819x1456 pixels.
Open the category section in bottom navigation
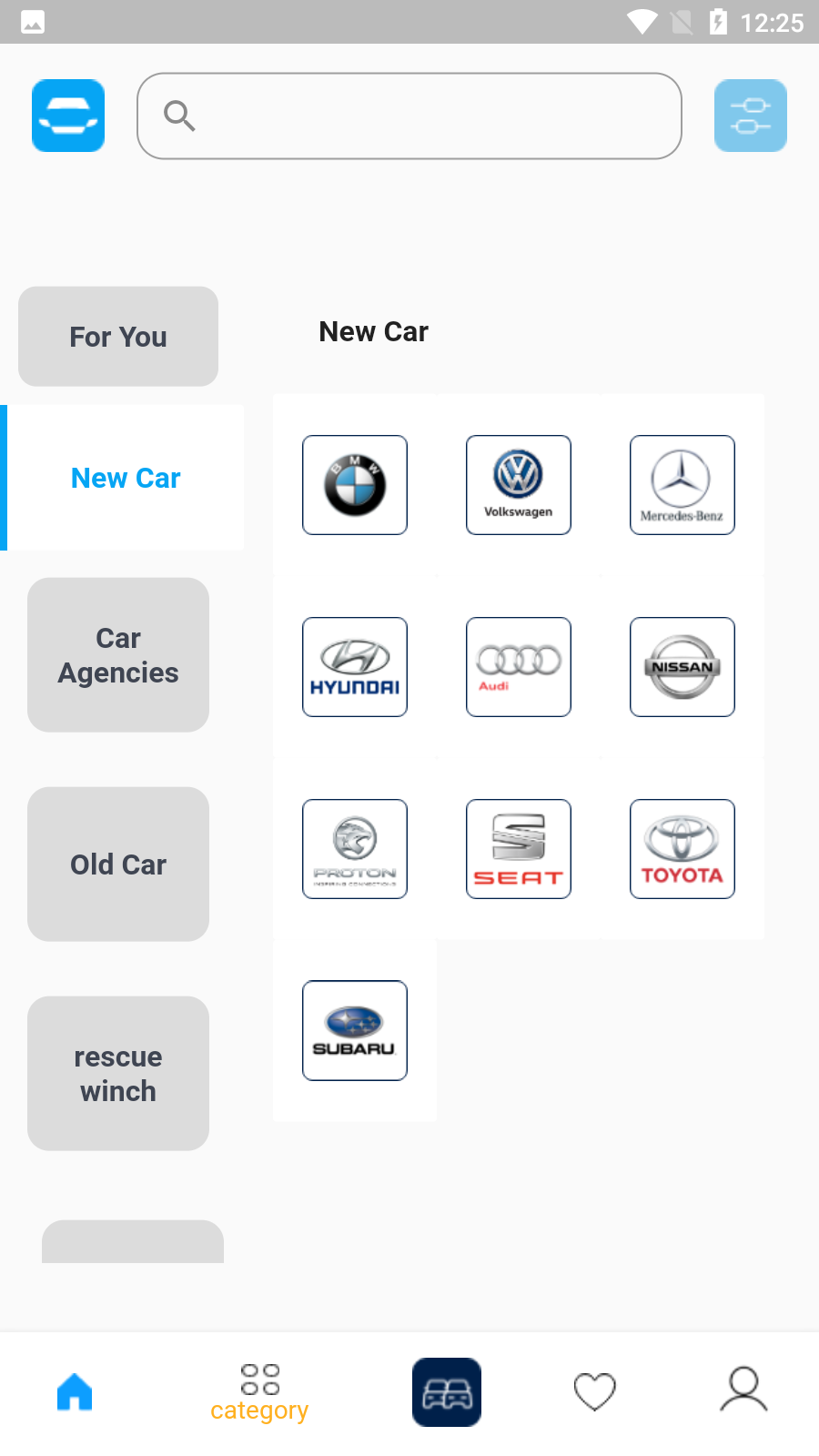[x=259, y=1391]
